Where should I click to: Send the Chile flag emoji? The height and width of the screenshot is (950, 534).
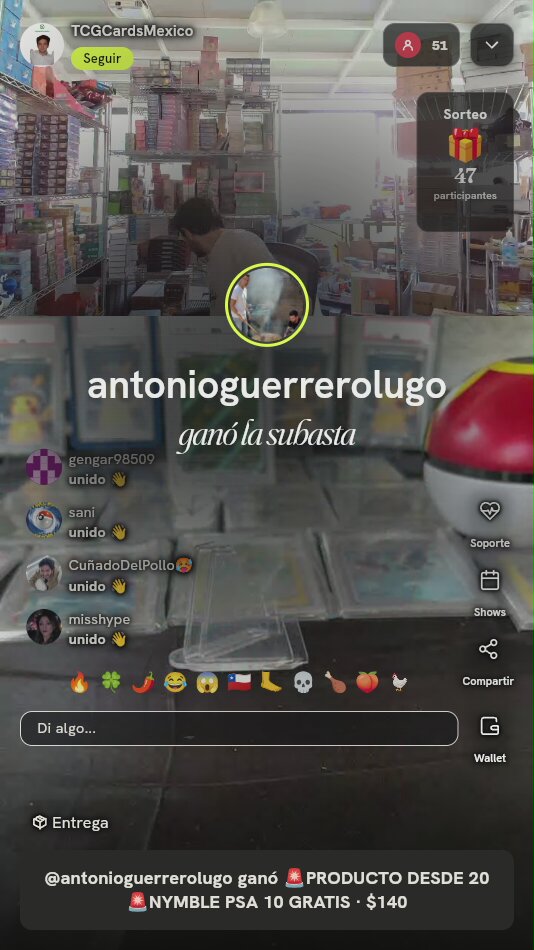point(239,682)
